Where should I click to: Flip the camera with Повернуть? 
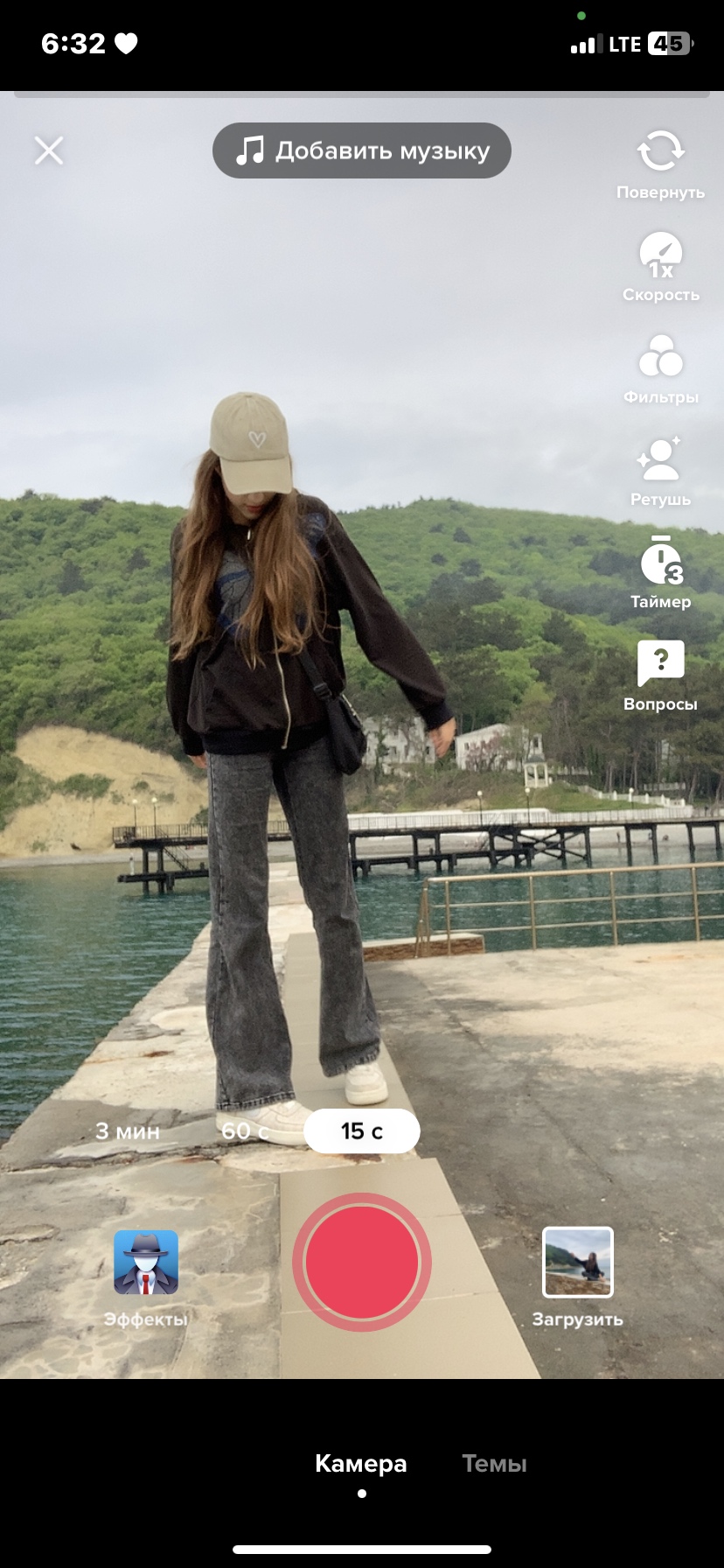click(660, 164)
